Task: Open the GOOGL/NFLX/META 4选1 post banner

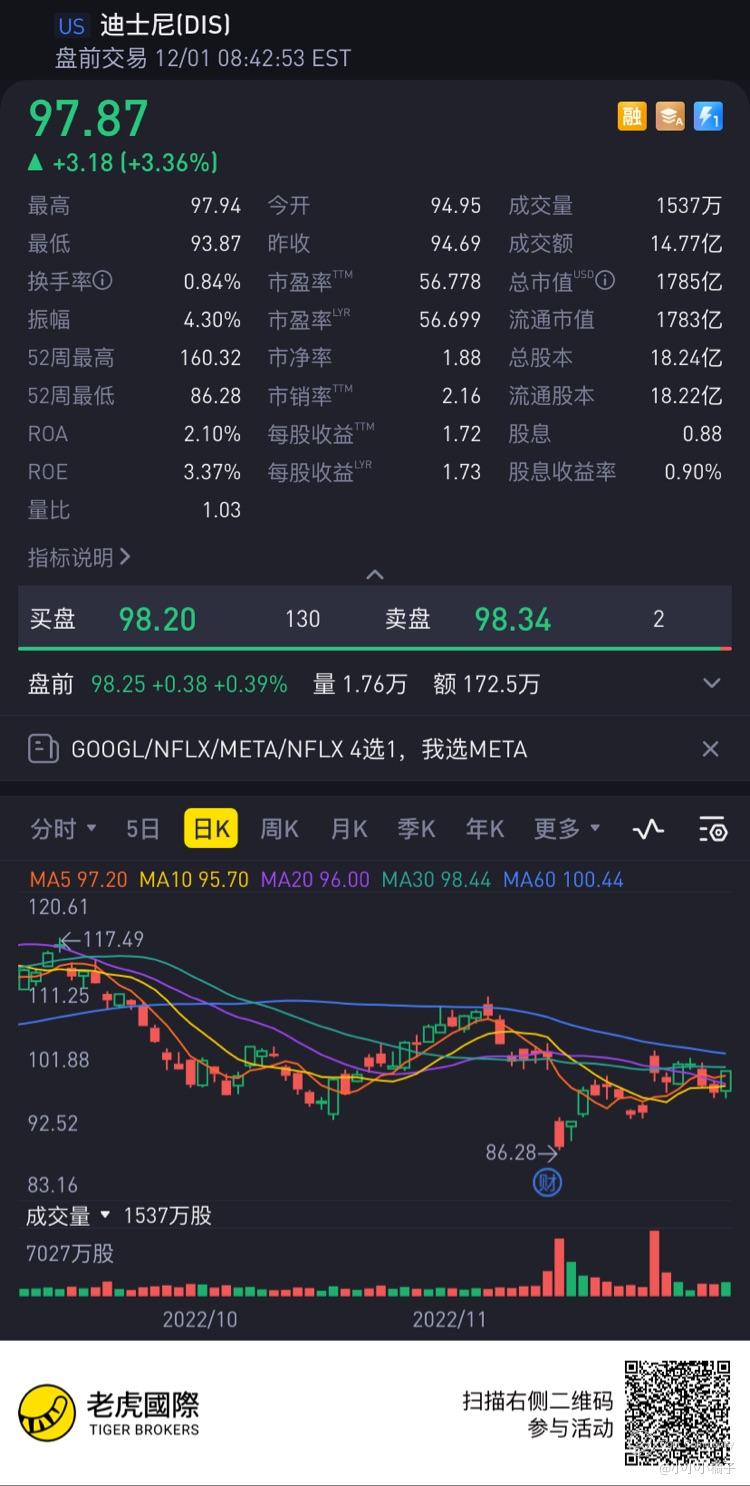Action: tap(298, 749)
